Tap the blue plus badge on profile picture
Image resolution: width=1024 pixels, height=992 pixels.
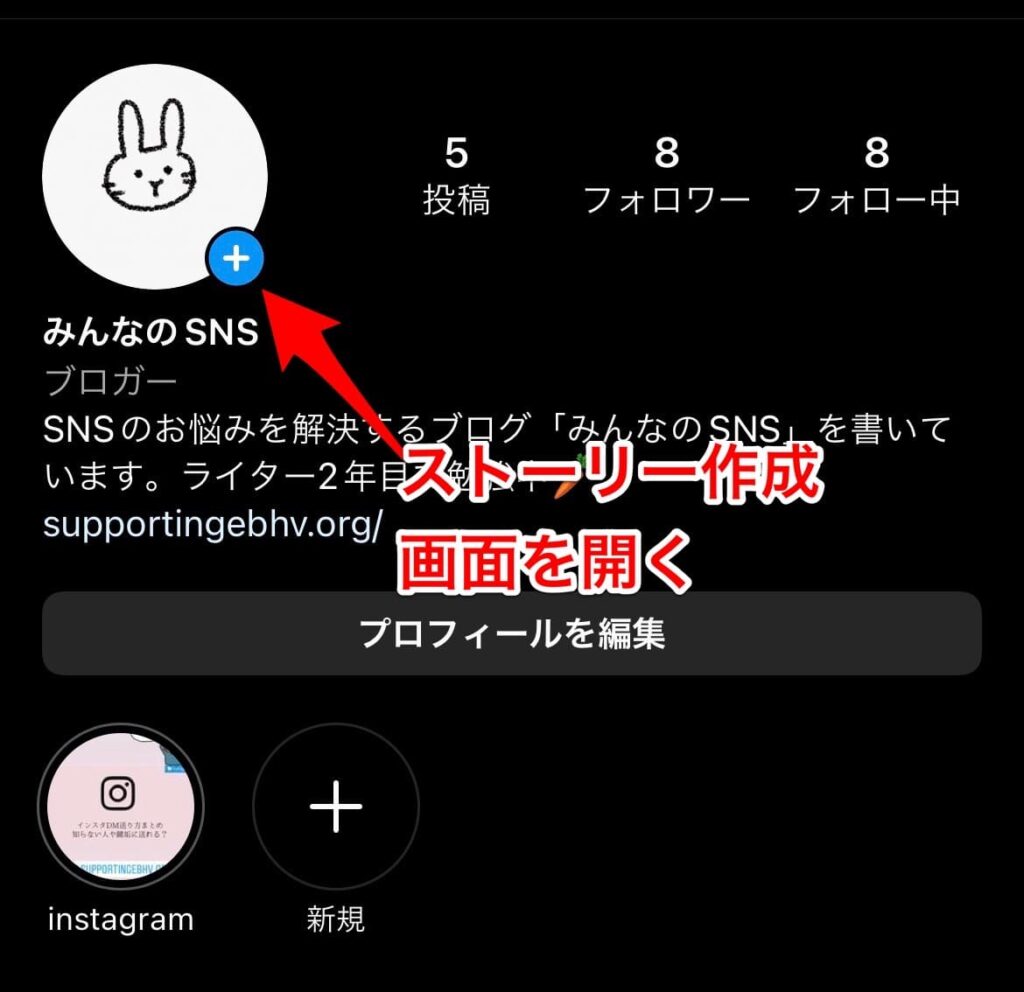coord(236,259)
